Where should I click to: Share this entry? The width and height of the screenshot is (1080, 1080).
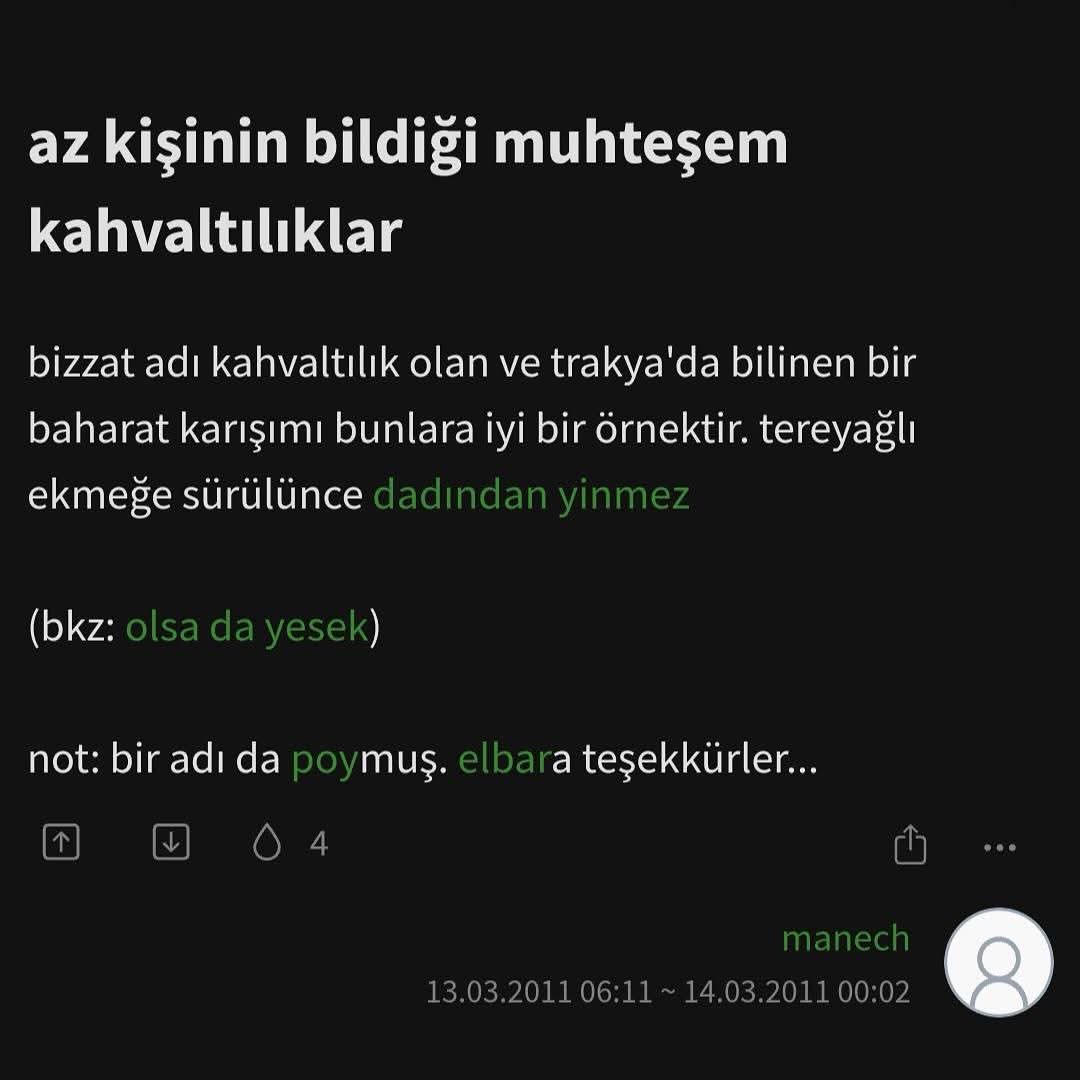coord(910,845)
